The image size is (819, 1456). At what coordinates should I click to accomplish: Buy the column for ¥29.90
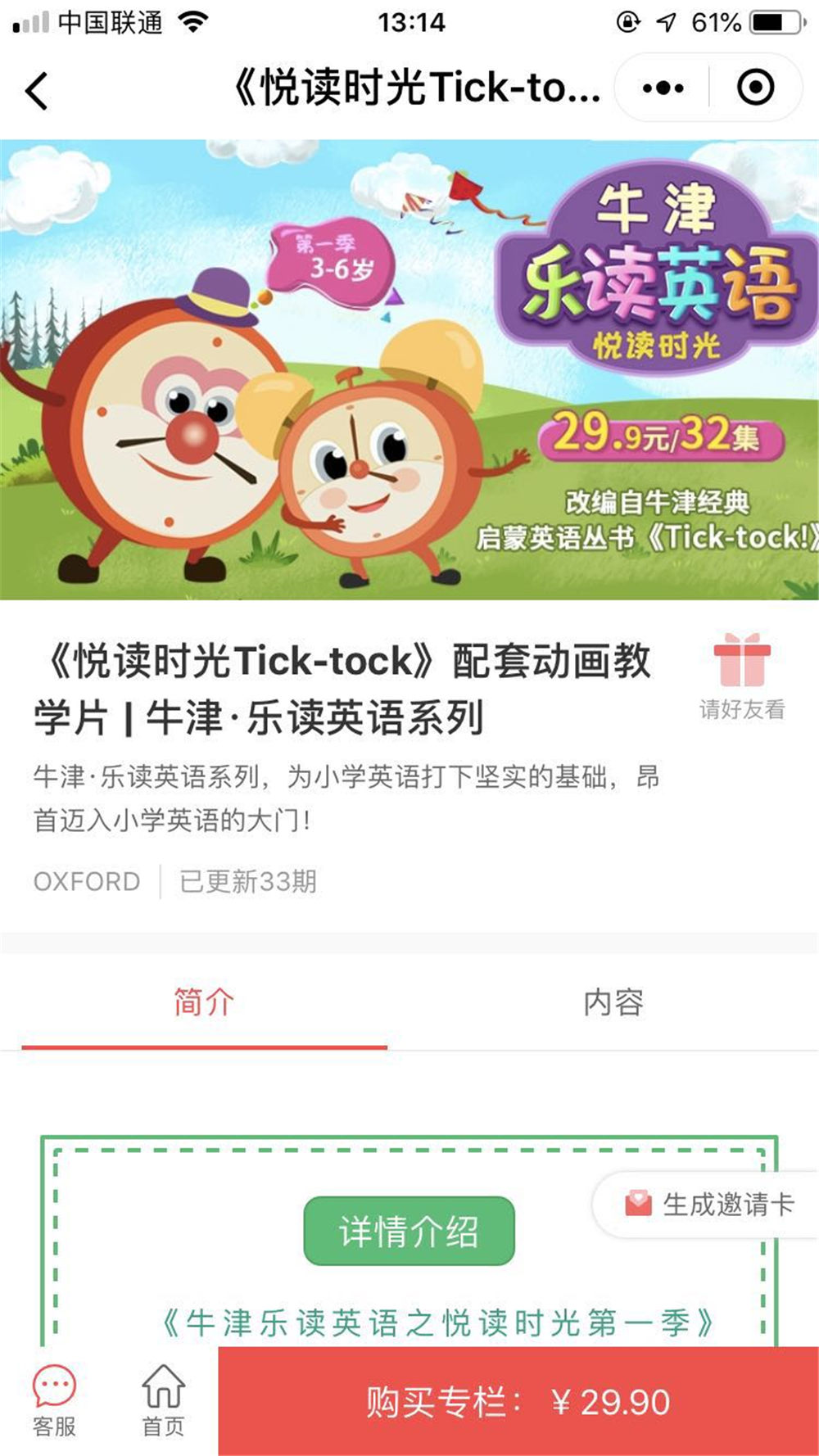(x=518, y=1402)
